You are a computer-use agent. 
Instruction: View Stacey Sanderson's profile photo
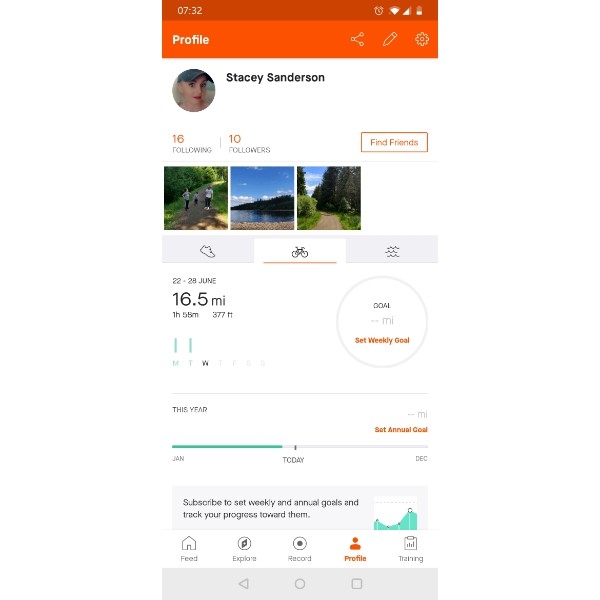click(x=194, y=91)
